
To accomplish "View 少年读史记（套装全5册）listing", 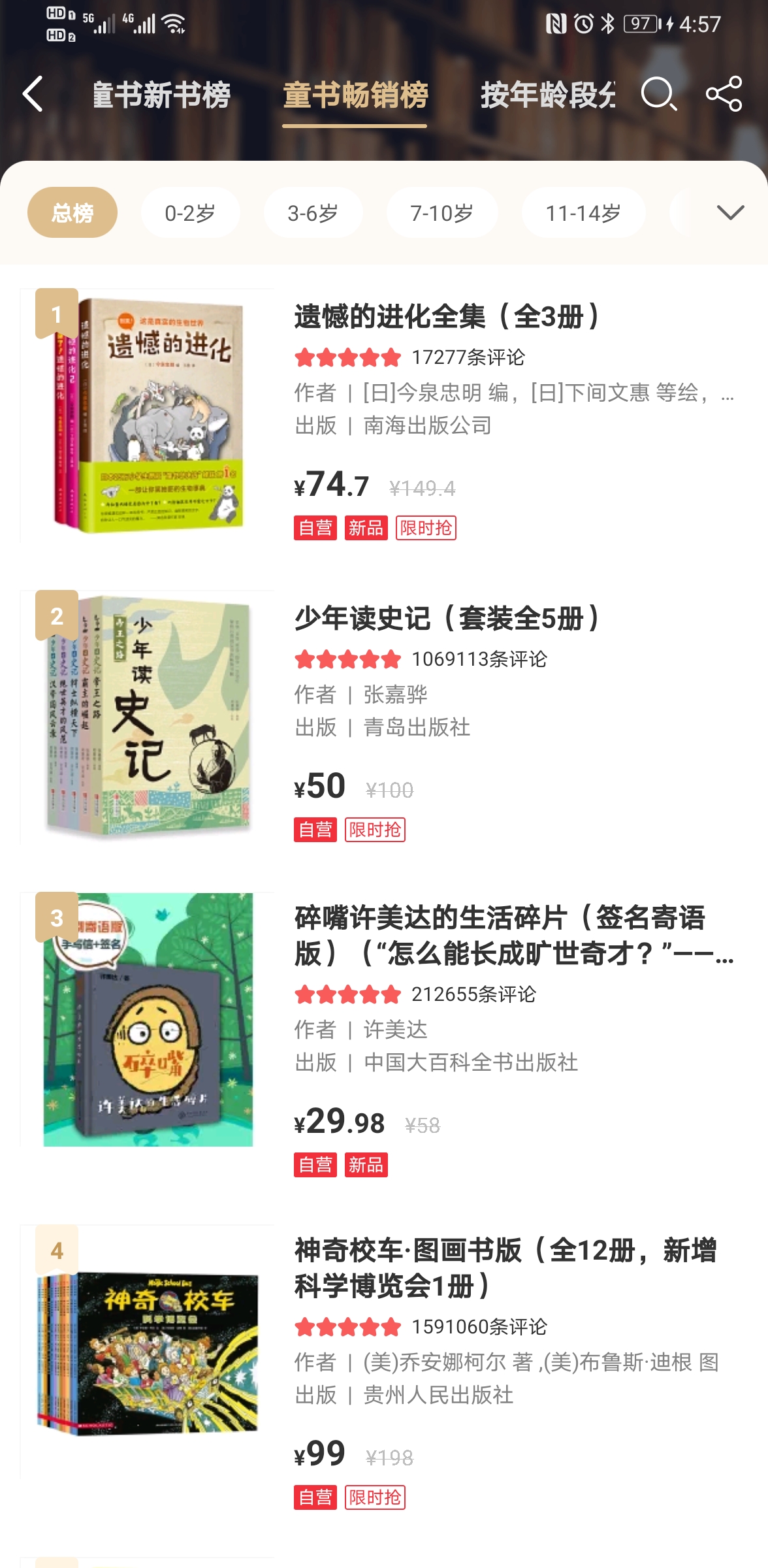I will click(447, 619).
